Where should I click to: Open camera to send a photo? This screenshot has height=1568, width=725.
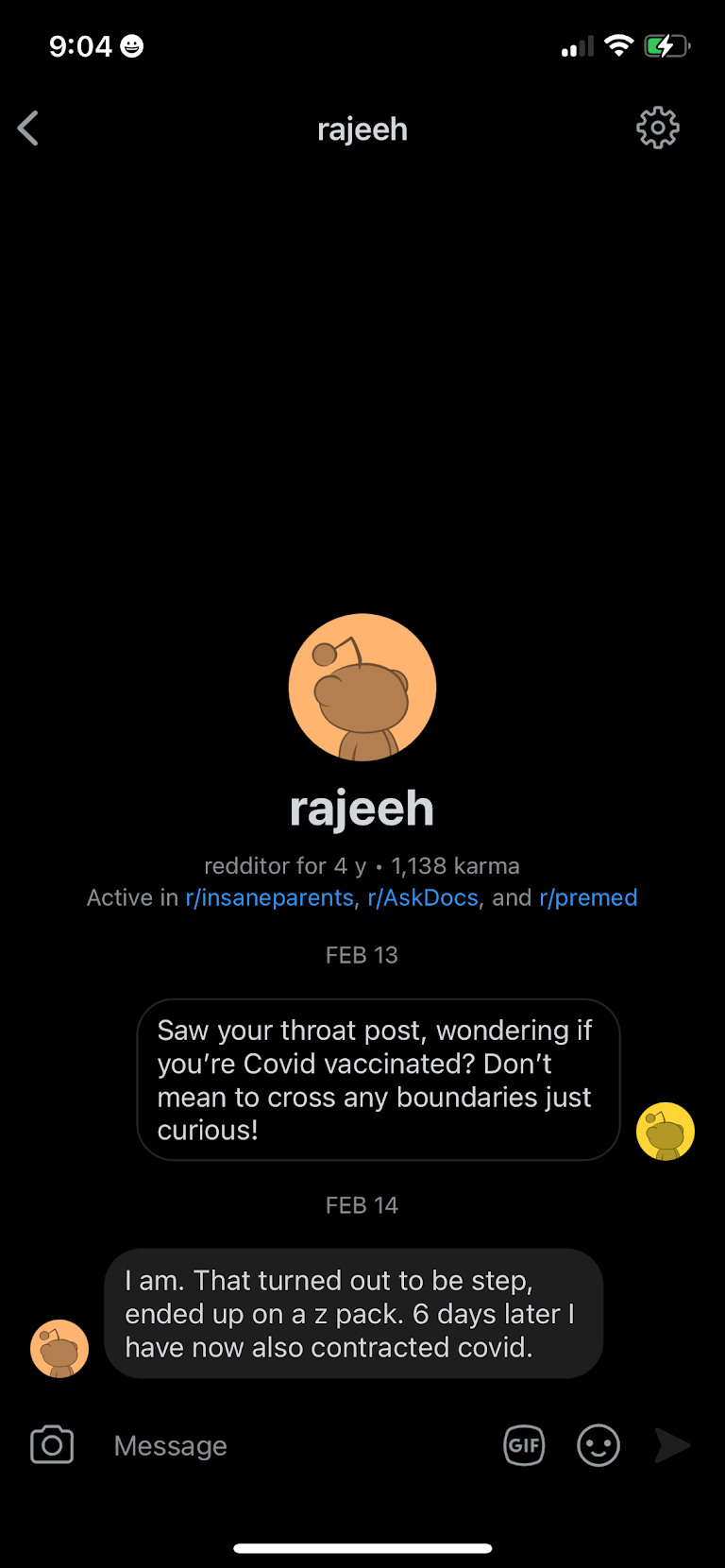(x=52, y=1445)
